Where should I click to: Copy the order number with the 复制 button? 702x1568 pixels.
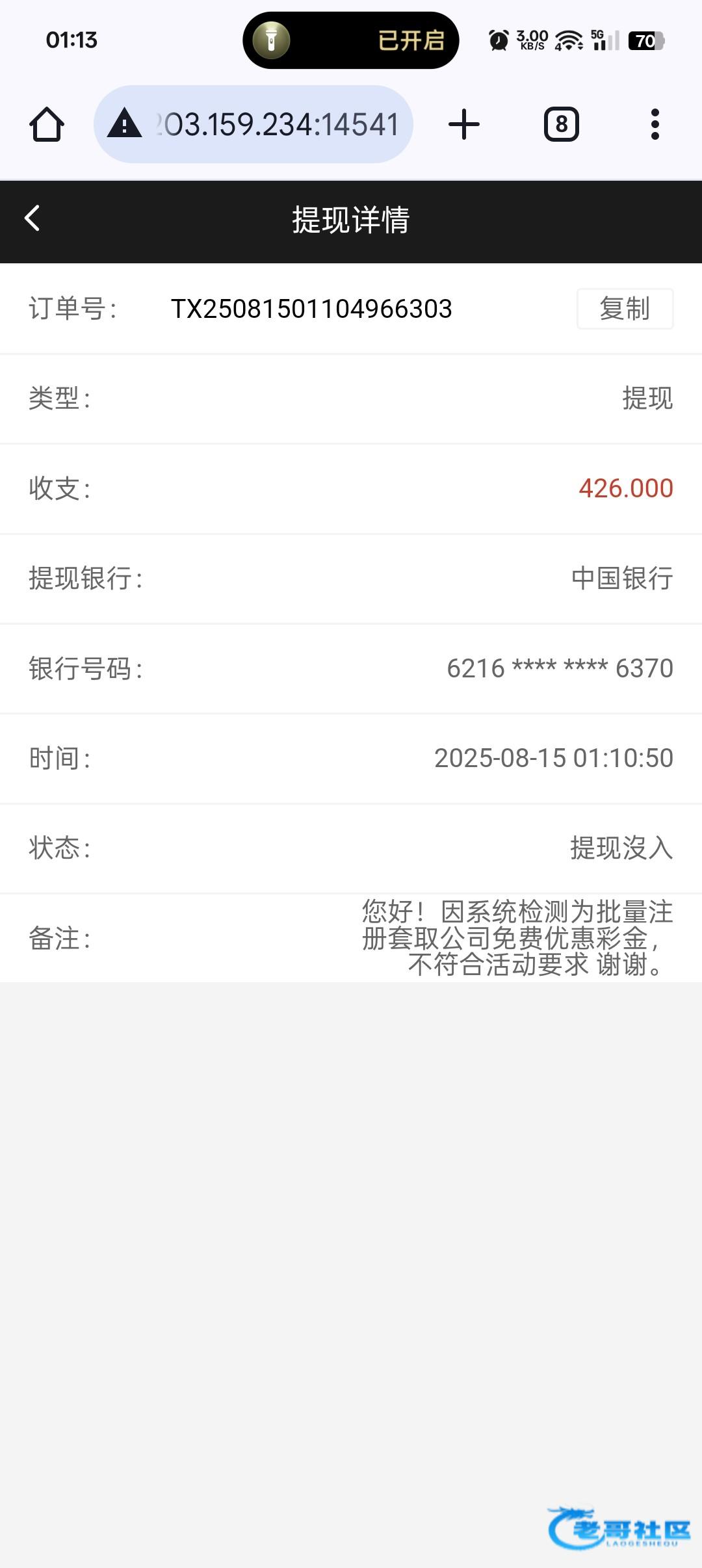624,309
